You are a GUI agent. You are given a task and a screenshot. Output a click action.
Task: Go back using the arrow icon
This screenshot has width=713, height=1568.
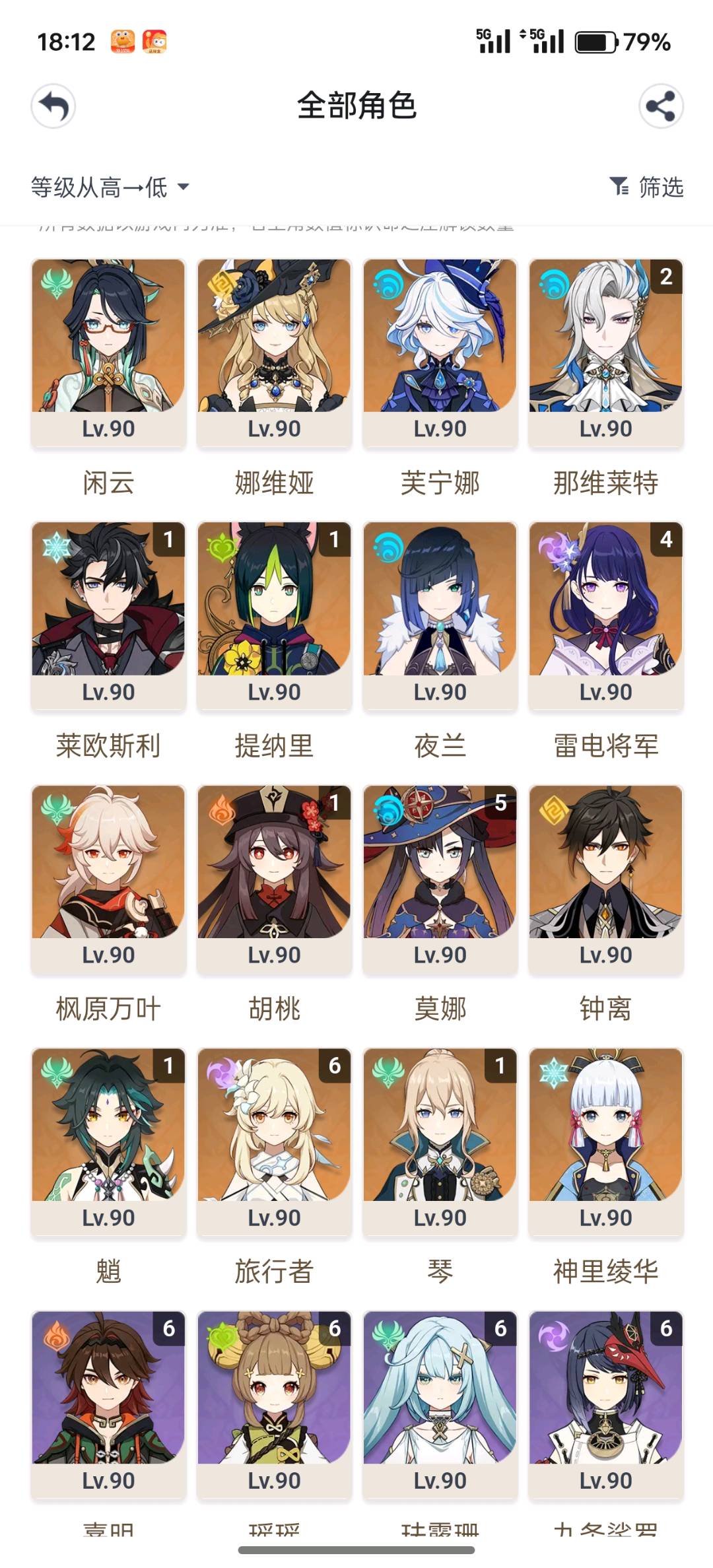point(53,106)
